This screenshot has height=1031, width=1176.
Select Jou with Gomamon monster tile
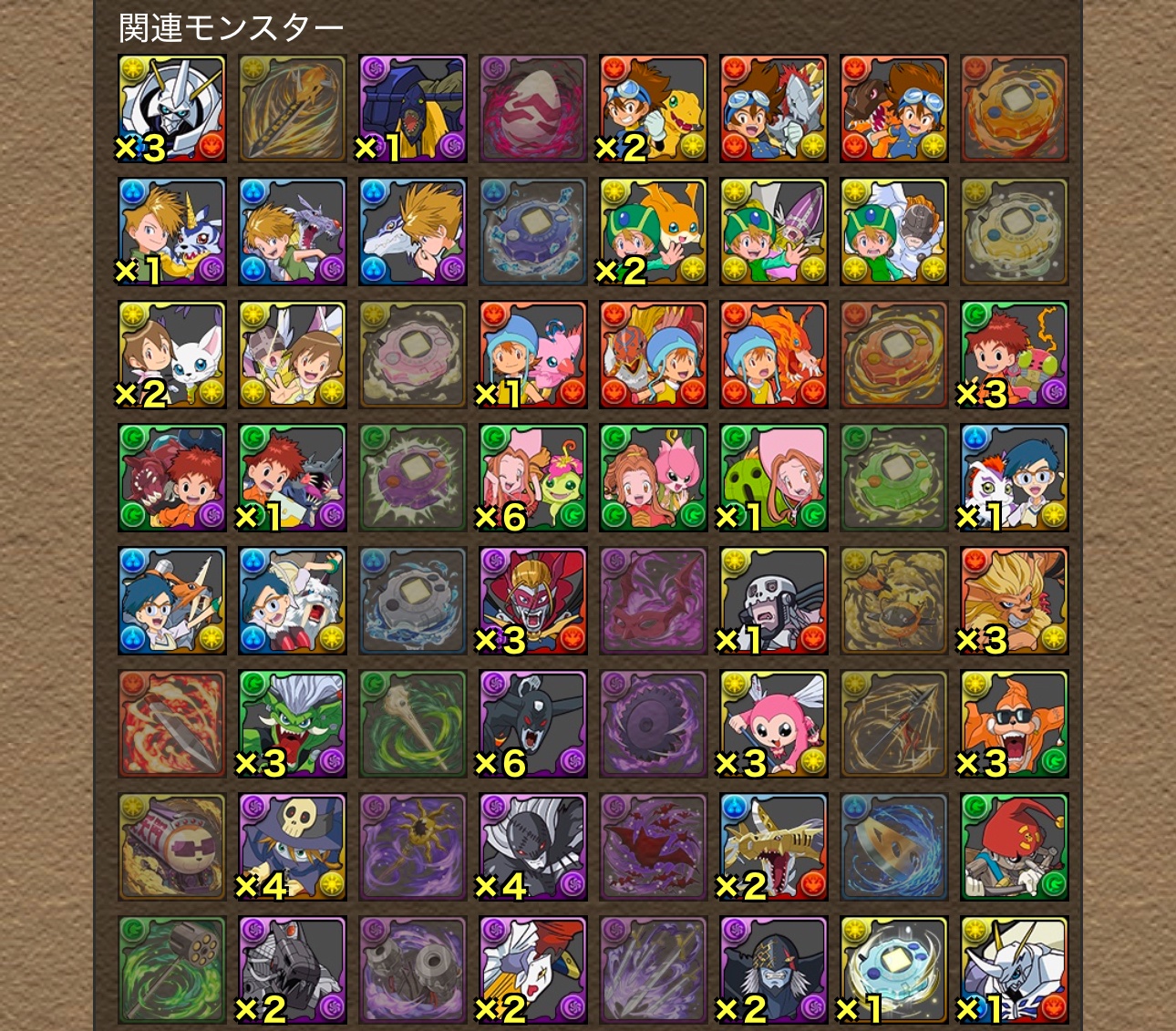pos(1014,477)
